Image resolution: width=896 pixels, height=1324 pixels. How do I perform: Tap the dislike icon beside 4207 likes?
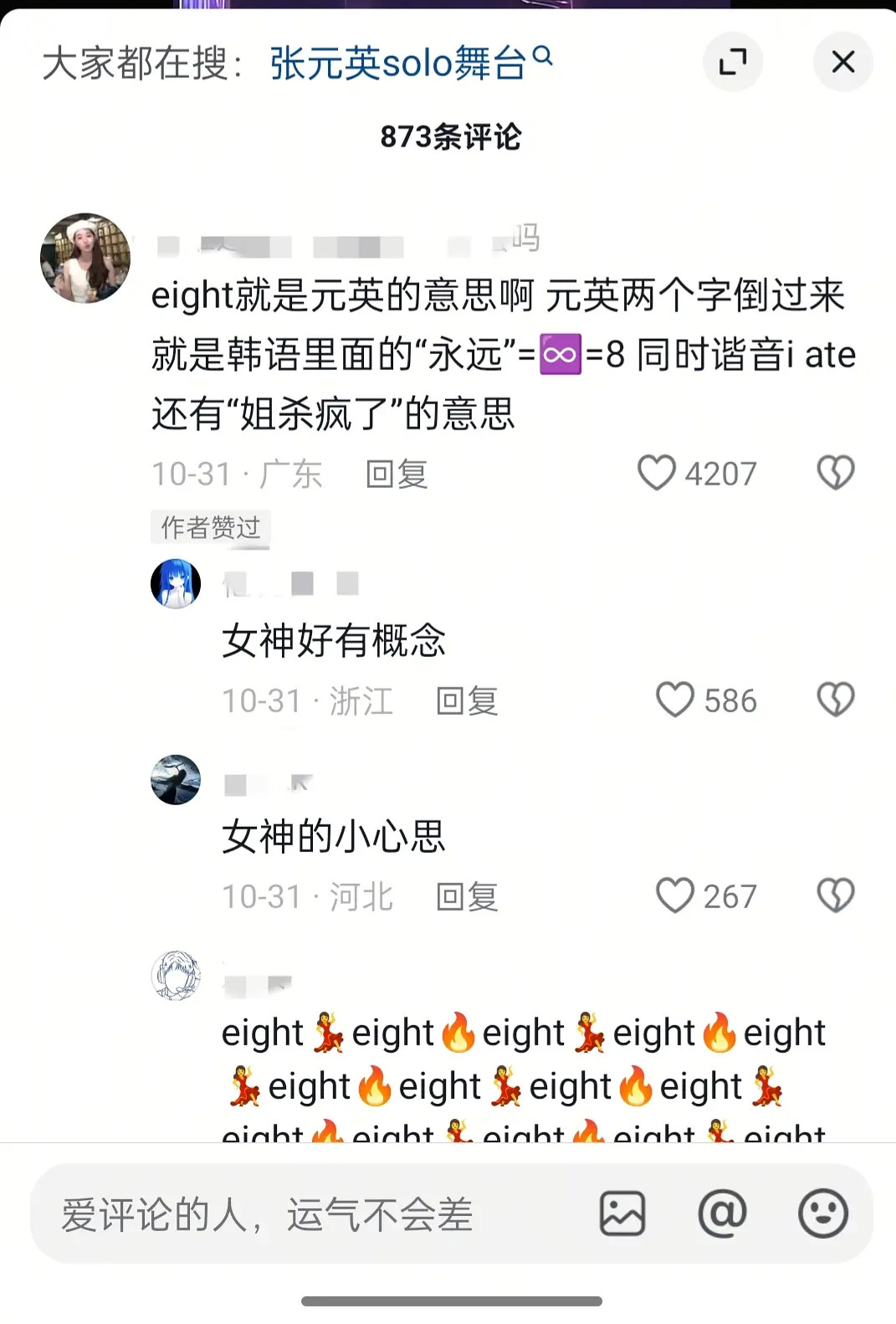pos(835,474)
